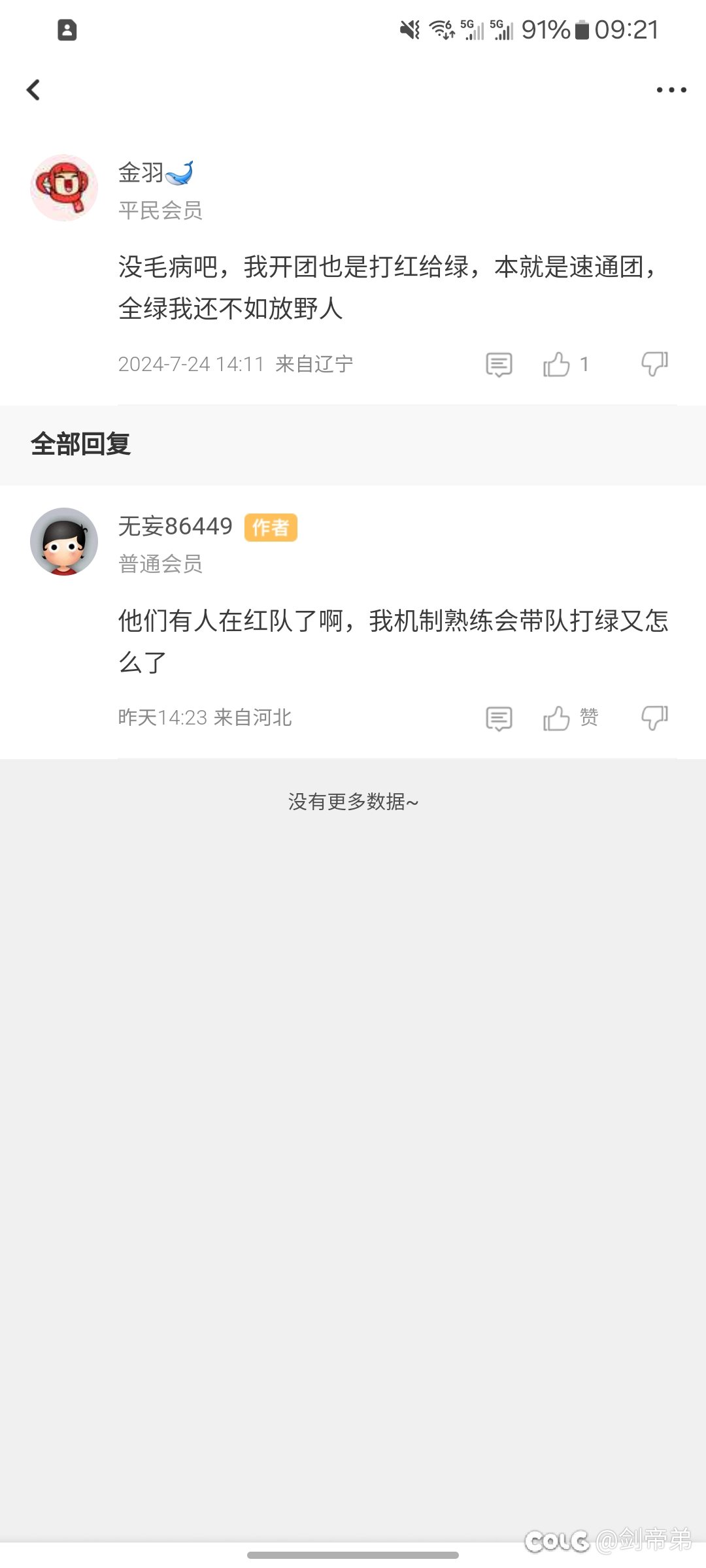Tap the username 无妄86449

pyautogui.click(x=175, y=527)
